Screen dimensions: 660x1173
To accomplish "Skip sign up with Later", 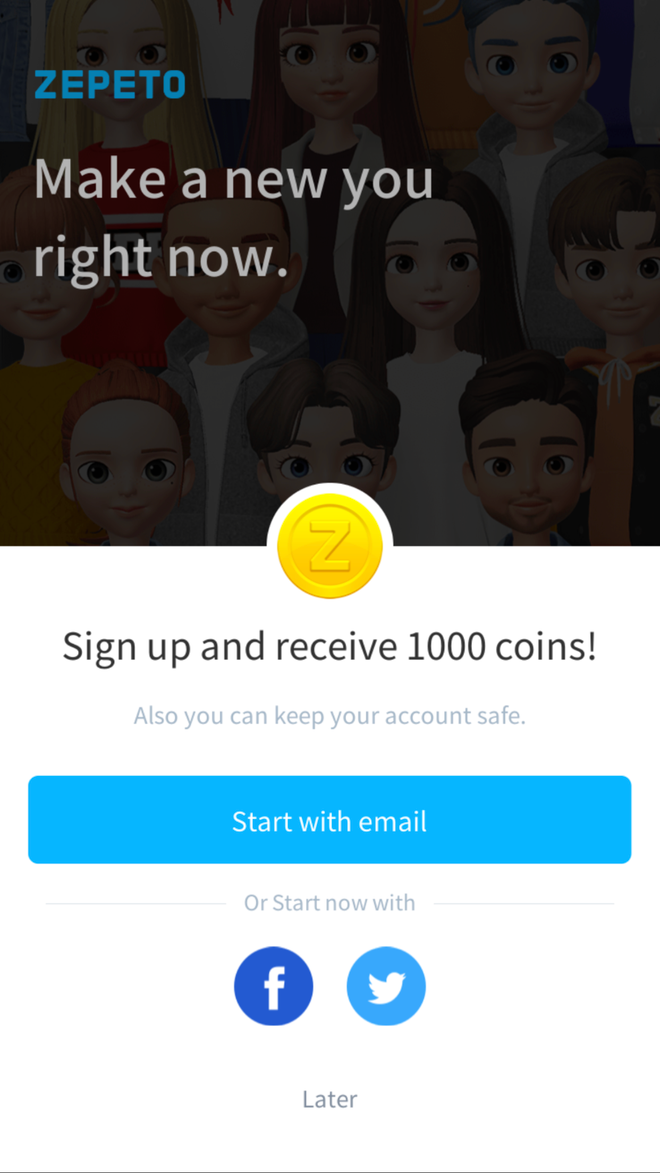I will 329,1099.
